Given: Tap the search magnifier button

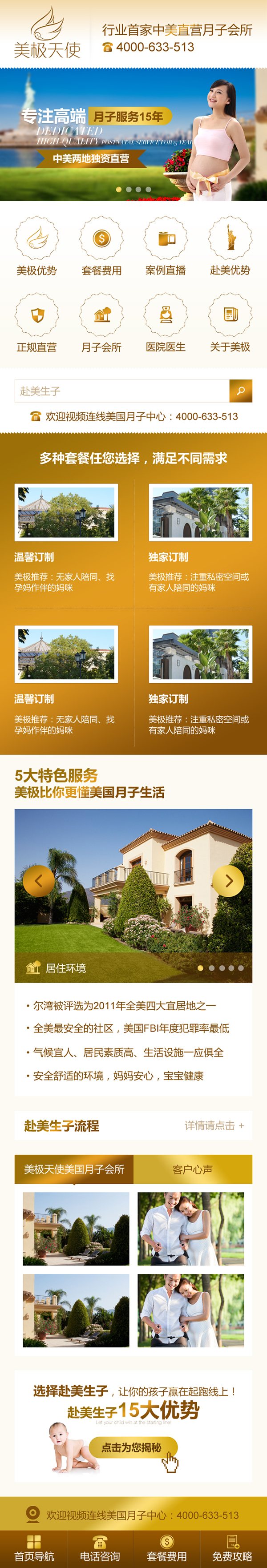Looking at the screenshot, I should coord(241,391).
